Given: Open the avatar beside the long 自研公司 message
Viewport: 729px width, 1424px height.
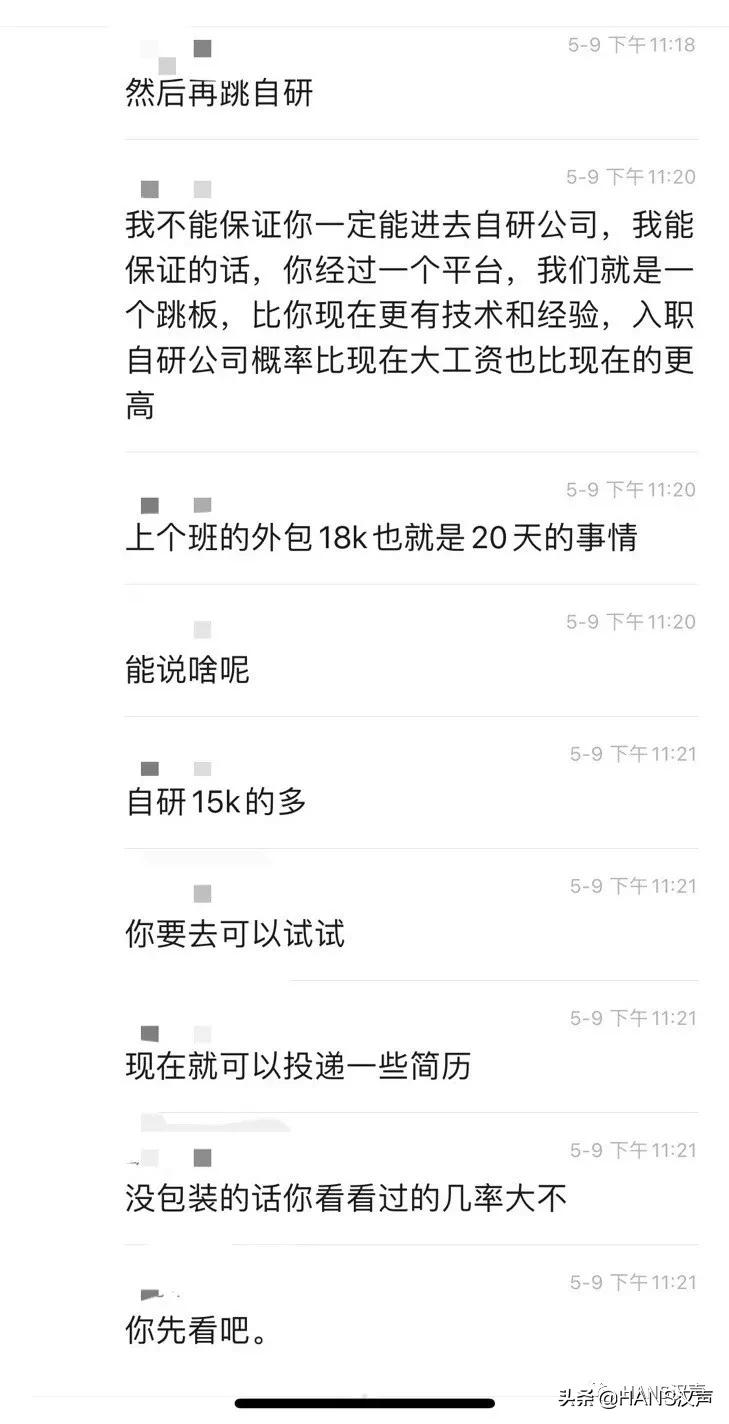Looking at the screenshot, I should [x=150, y=185].
